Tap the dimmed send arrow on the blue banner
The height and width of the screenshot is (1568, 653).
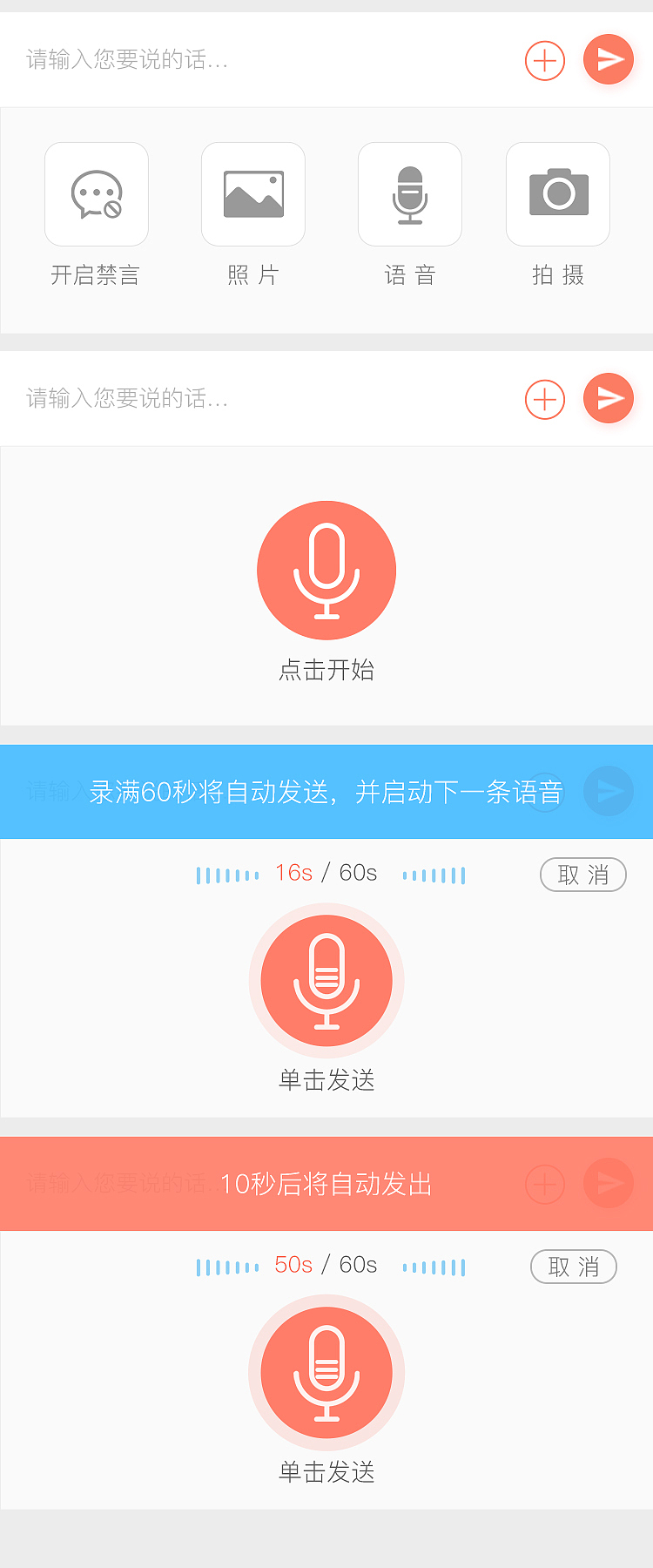(x=609, y=791)
